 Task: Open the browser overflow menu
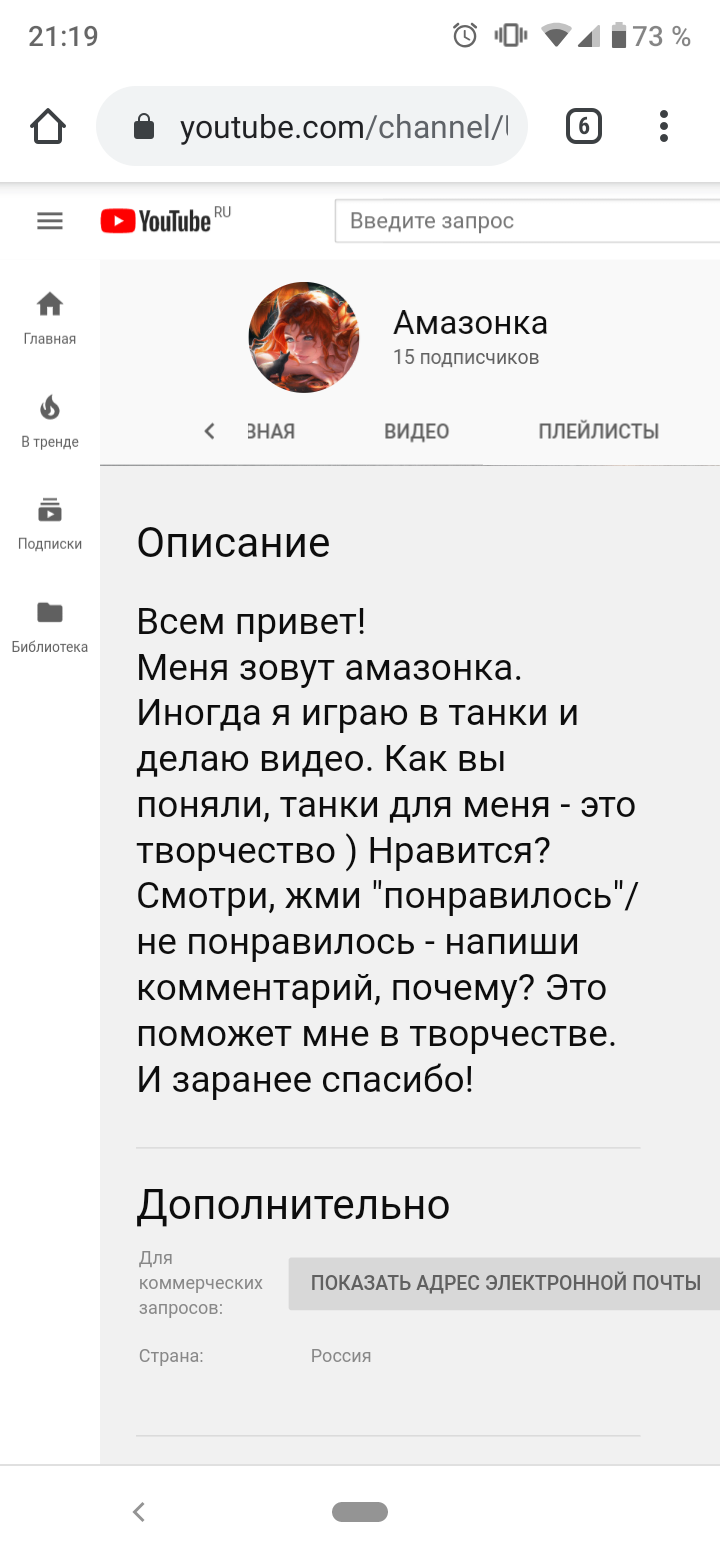[x=663, y=126]
